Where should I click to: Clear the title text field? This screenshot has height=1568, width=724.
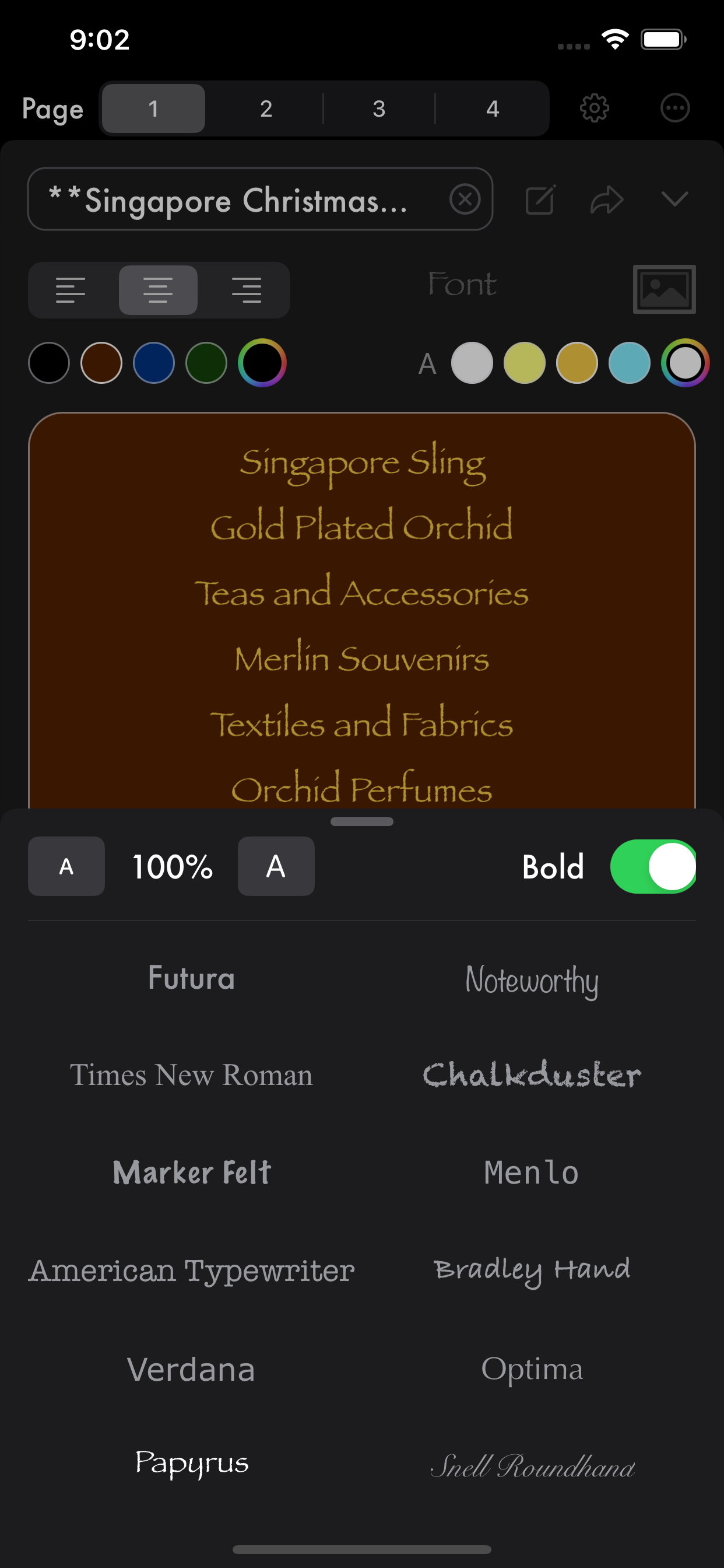tap(465, 199)
